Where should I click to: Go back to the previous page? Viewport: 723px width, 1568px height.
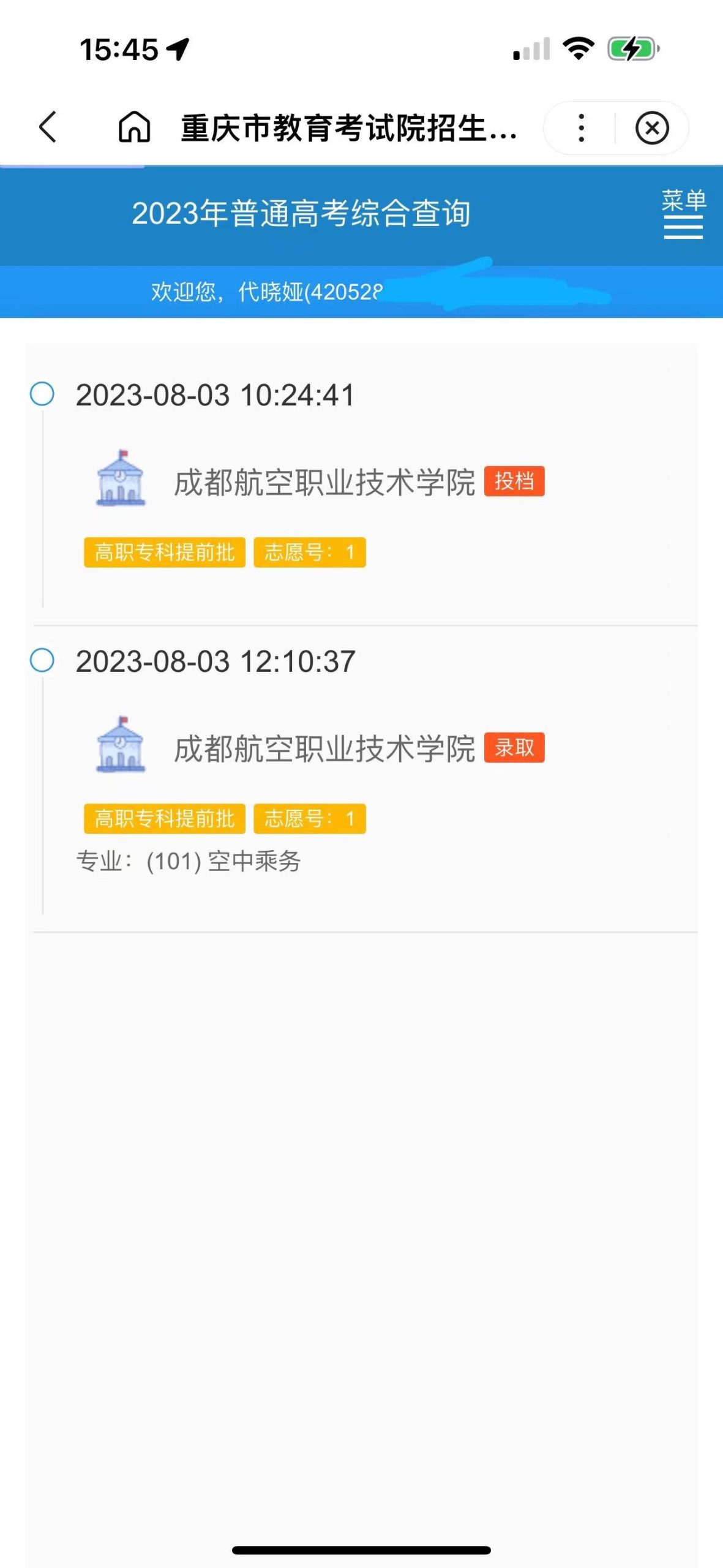(x=48, y=127)
